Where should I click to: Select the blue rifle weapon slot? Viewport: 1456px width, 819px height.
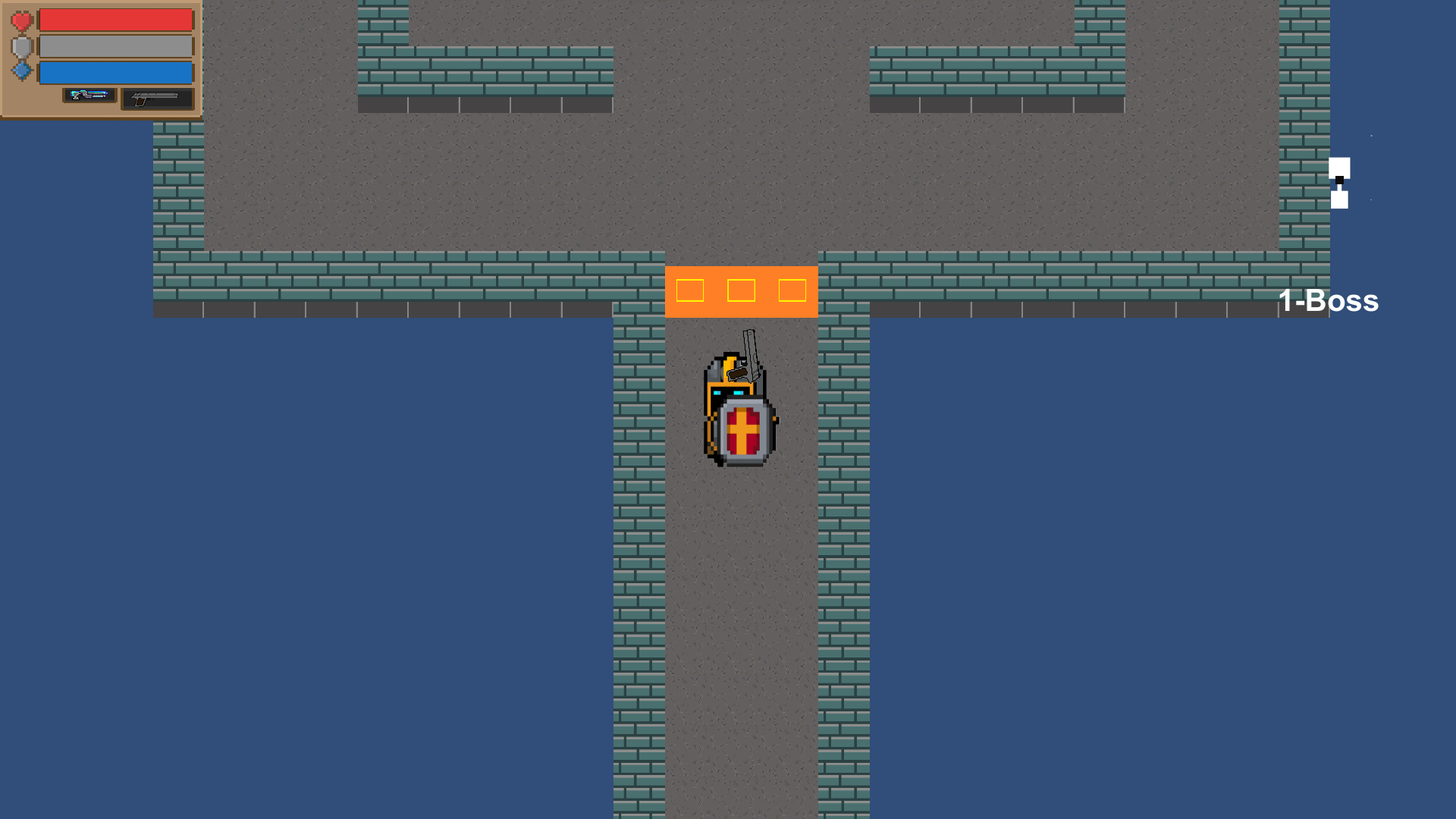89,96
